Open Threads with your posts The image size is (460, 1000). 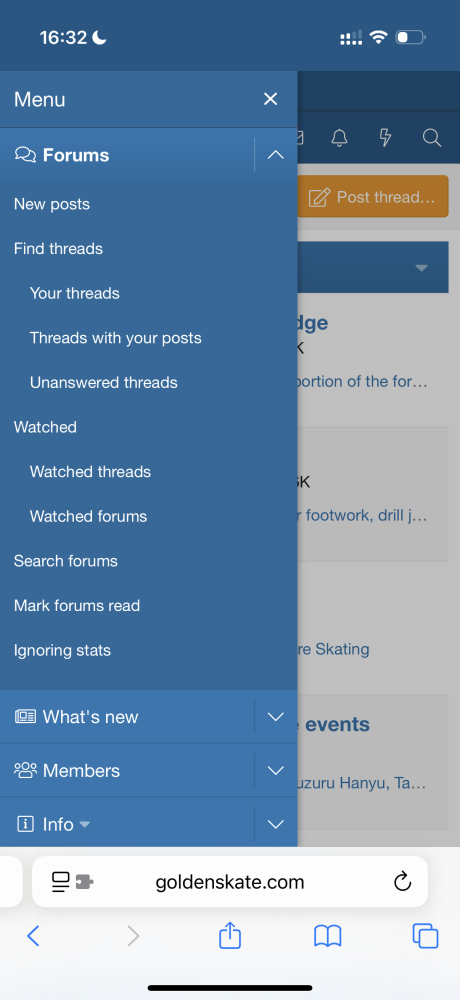[115, 338]
